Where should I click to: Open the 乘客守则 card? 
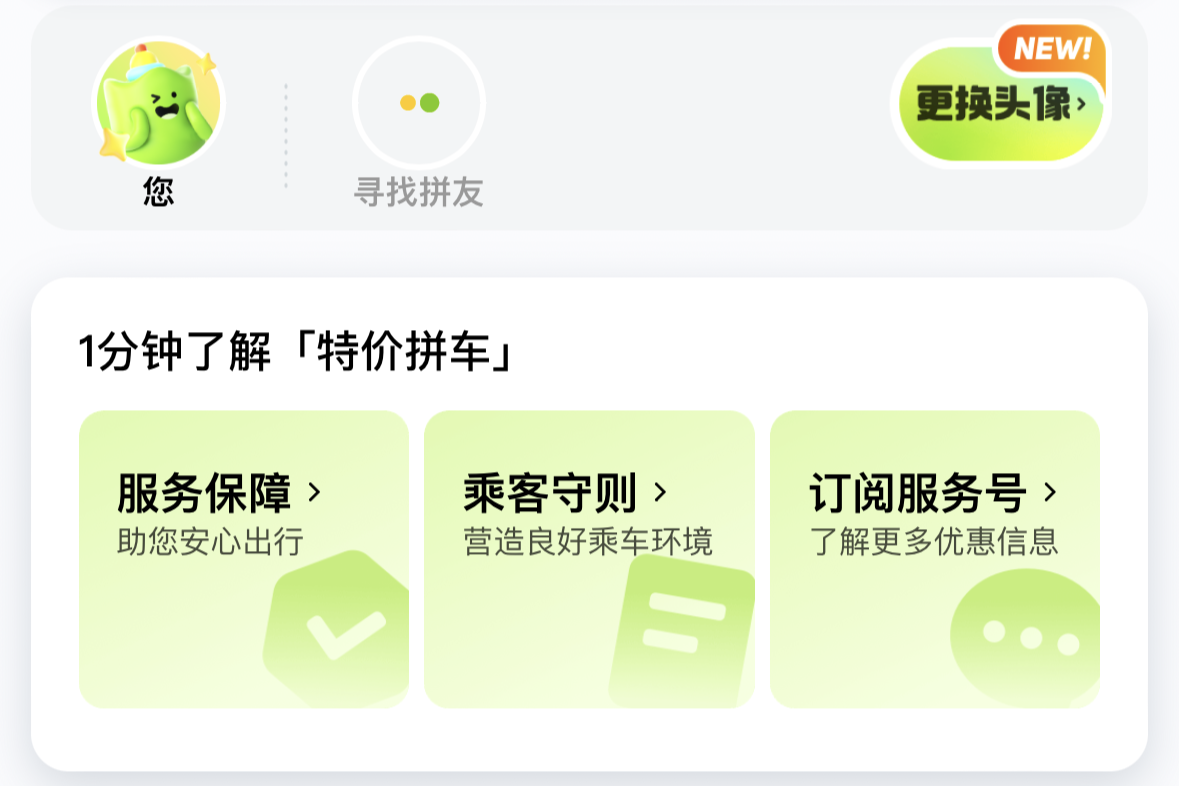click(x=589, y=559)
